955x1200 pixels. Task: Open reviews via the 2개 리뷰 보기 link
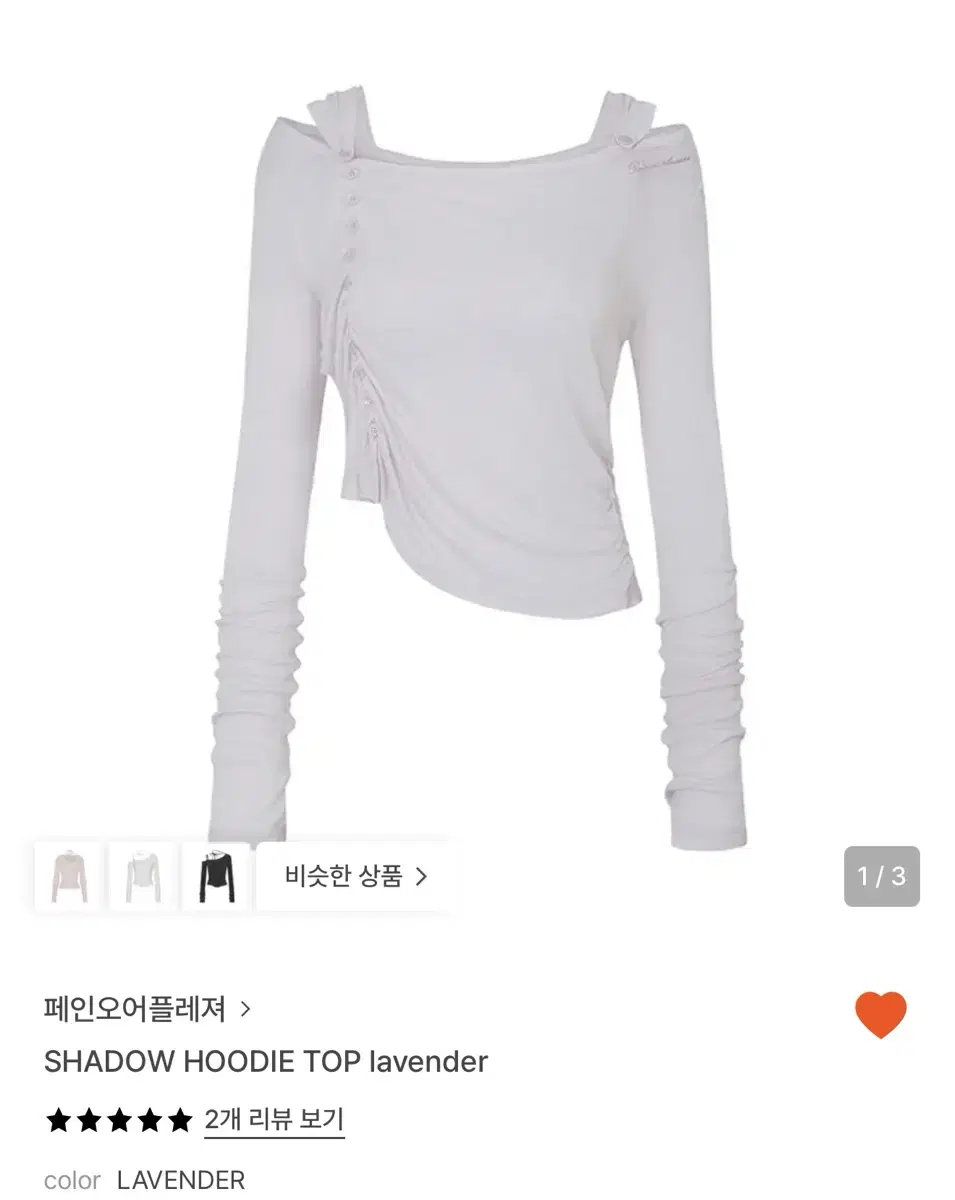click(273, 1121)
